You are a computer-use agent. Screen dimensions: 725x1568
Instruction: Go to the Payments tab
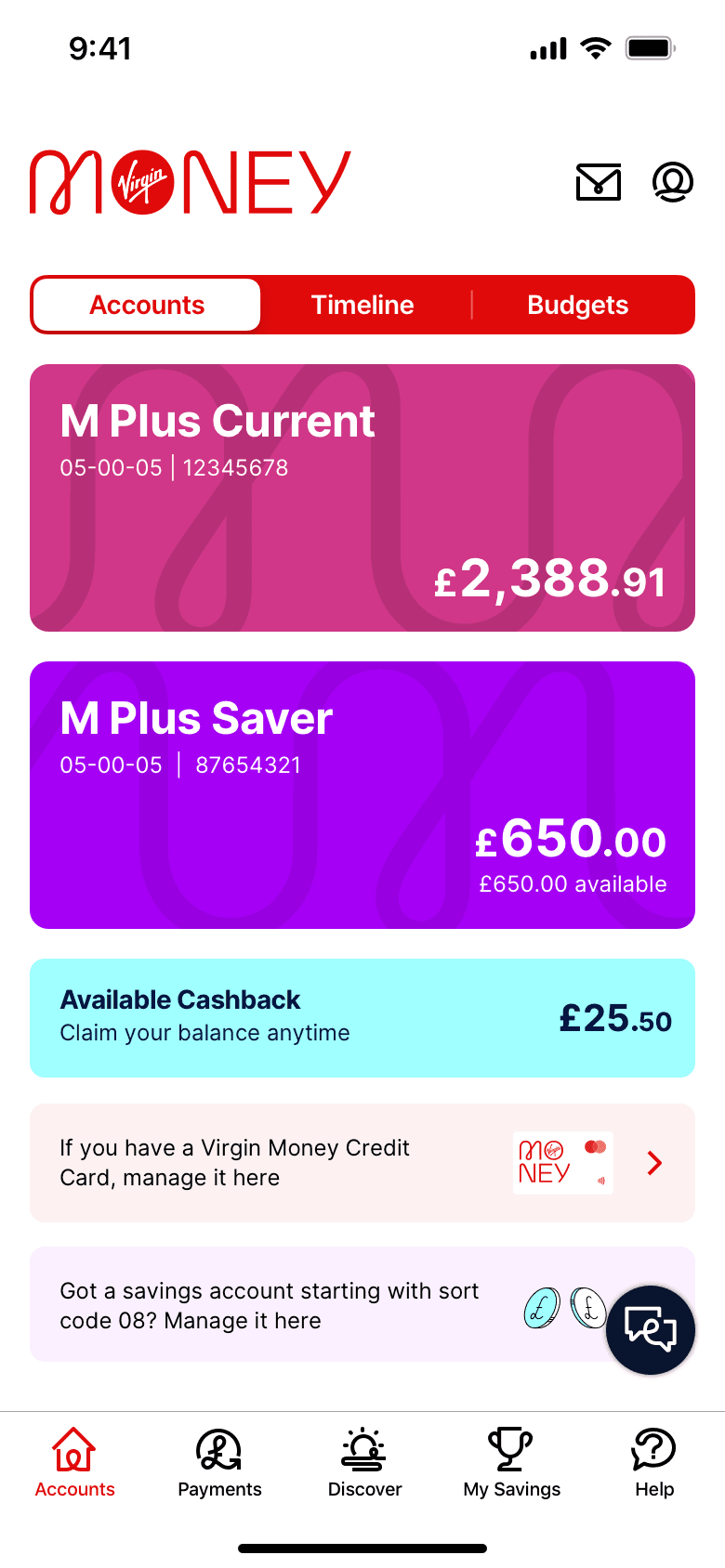219,1463
